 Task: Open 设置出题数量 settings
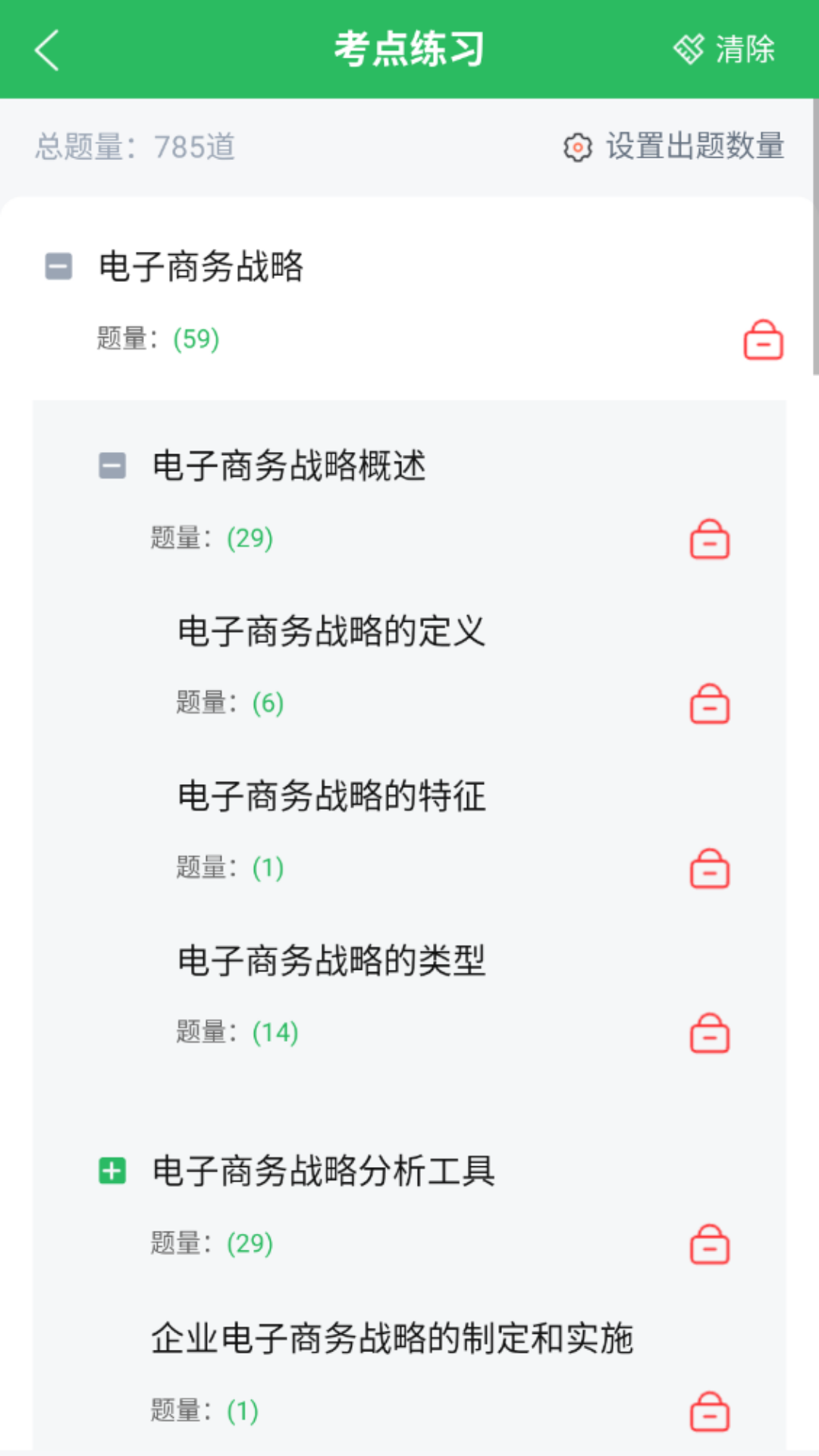pyautogui.click(x=695, y=149)
